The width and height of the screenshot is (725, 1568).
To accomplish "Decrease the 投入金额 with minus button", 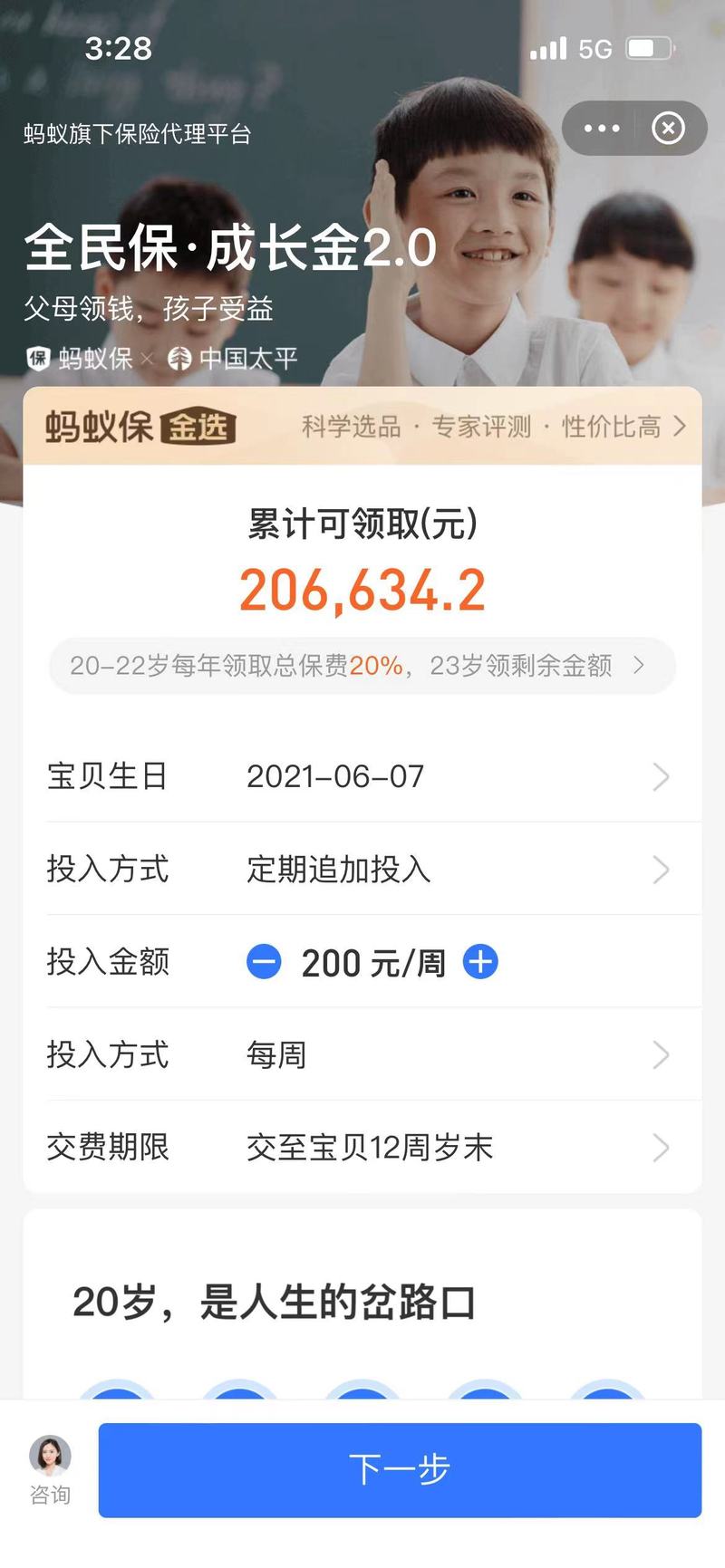I will [x=264, y=962].
